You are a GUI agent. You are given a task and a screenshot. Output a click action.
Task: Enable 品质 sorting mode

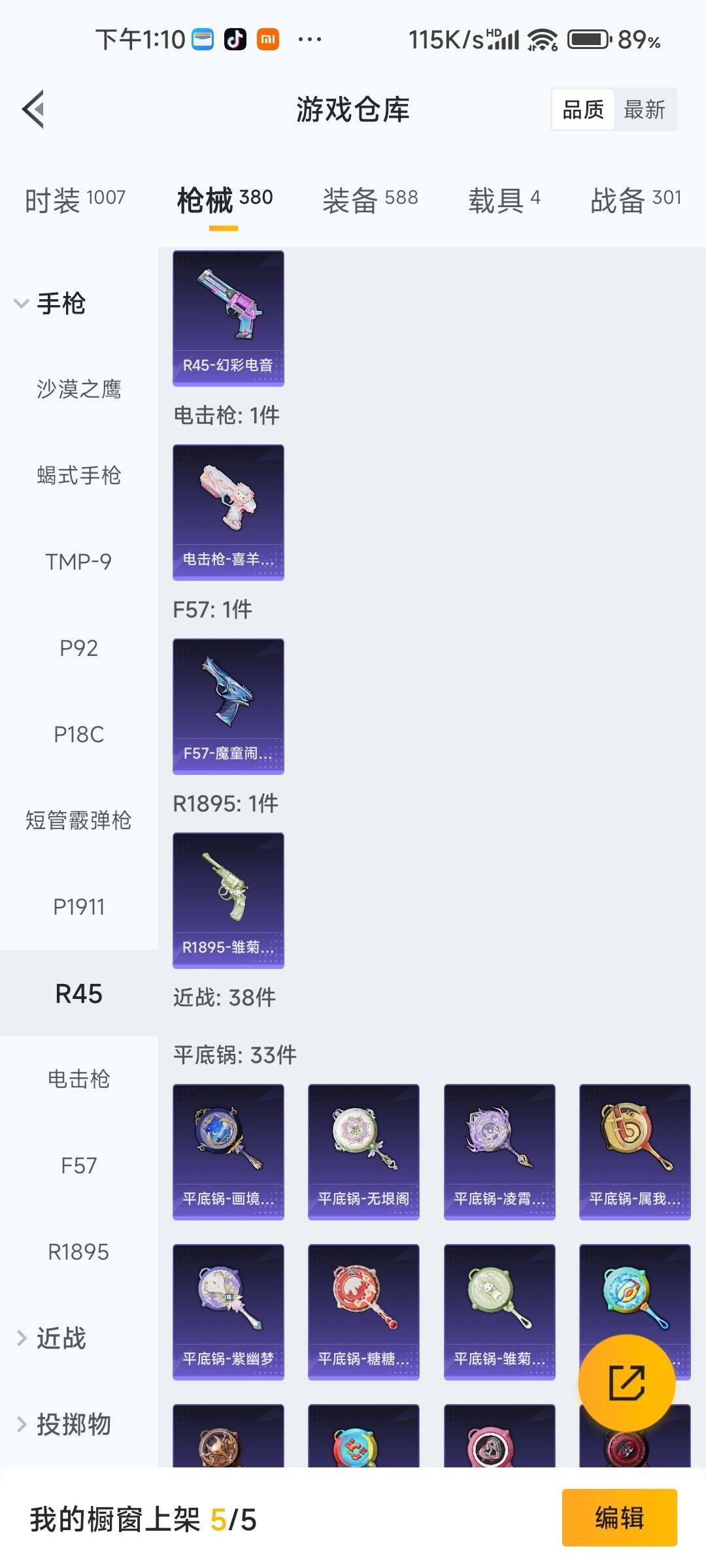click(584, 109)
